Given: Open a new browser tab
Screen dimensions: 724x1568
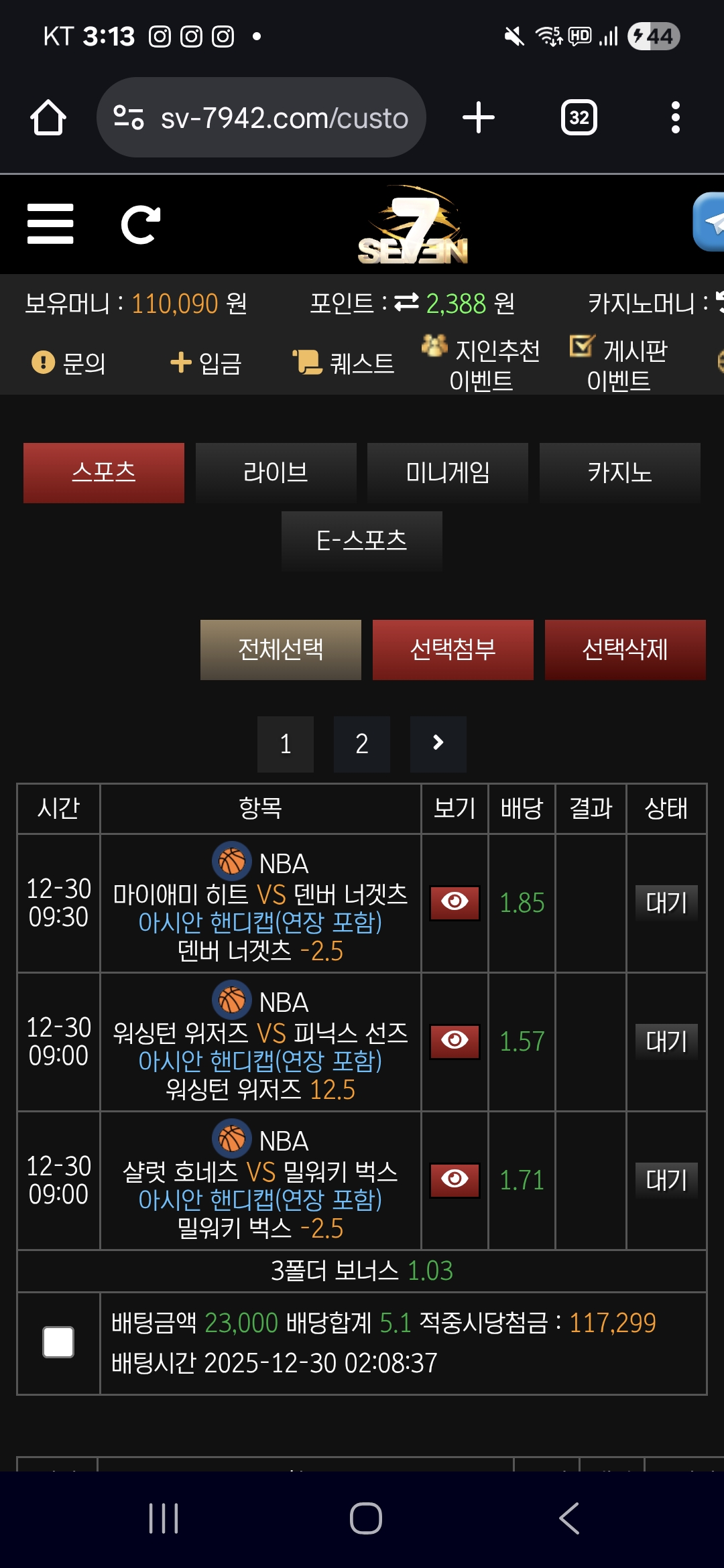Looking at the screenshot, I should pos(479,117).
